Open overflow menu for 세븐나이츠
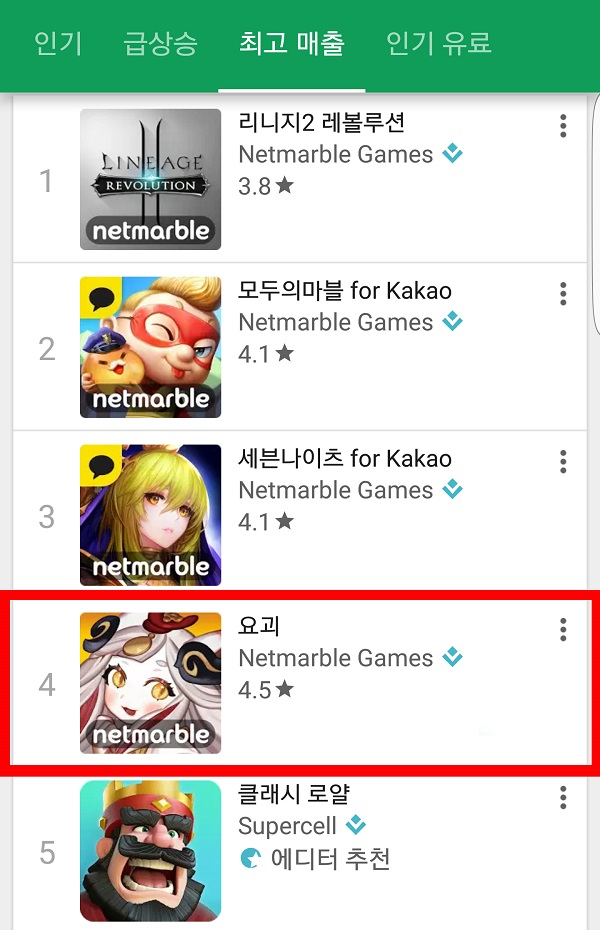This screenshot has height=930, width=600. coord(563,462)
